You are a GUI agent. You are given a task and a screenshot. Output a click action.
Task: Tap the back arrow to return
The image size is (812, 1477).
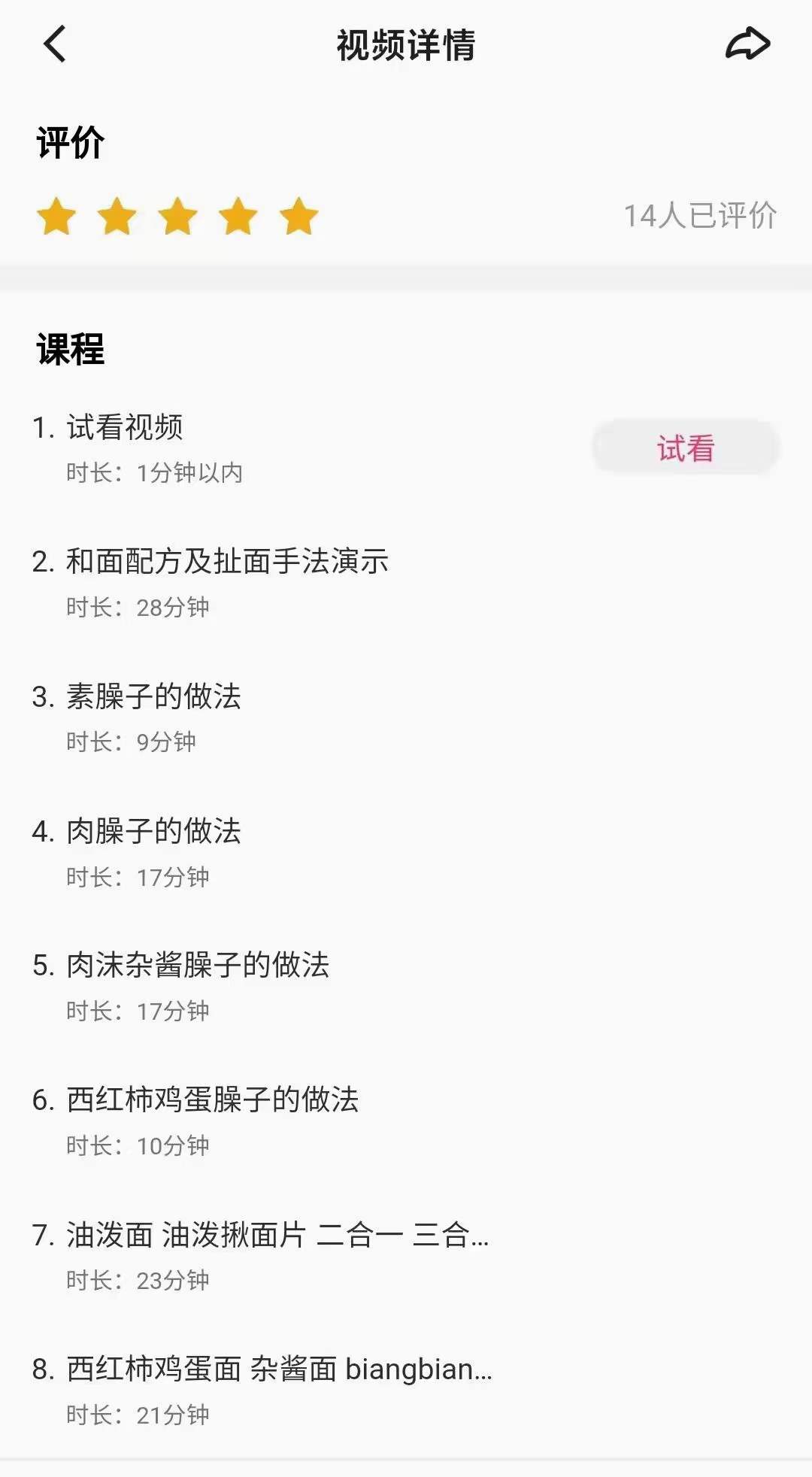pyautogui.click(x=53, y=45)
